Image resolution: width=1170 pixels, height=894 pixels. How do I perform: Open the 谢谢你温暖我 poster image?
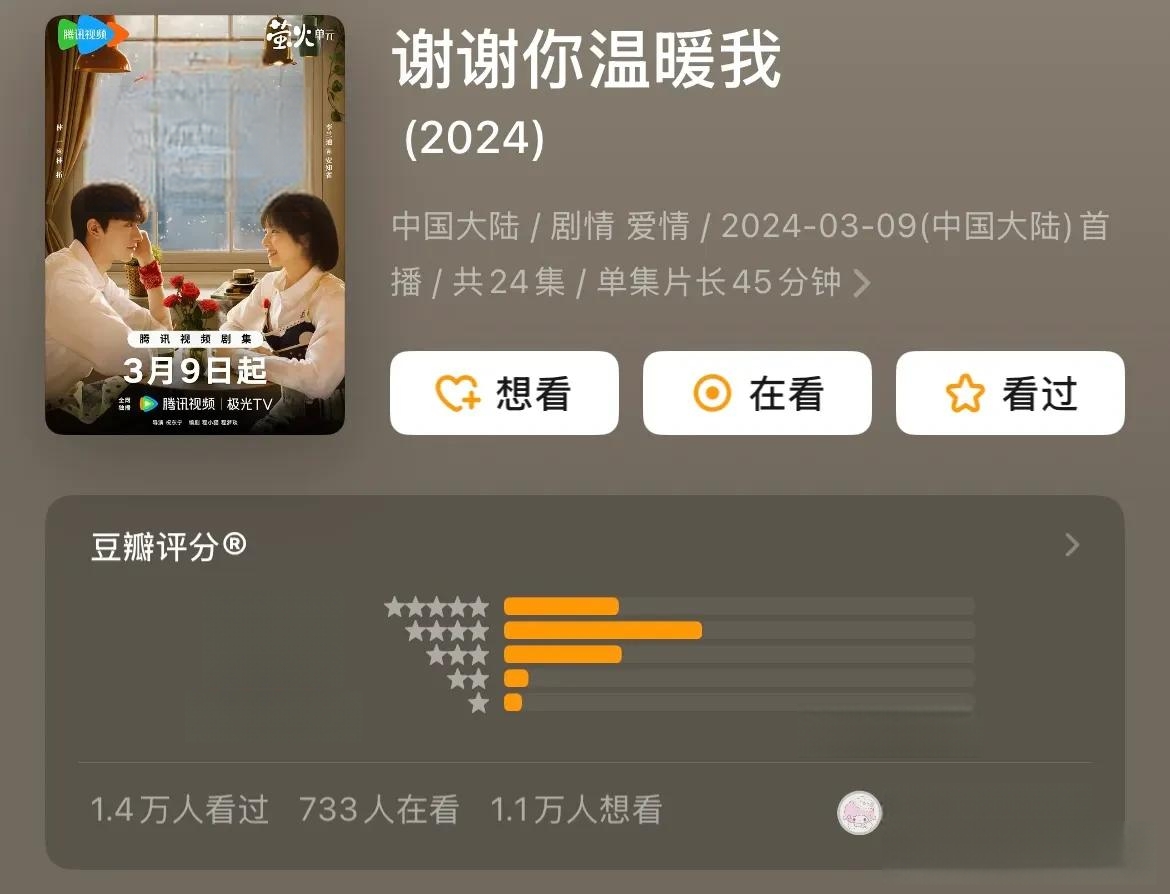click(x=195, y=225)
